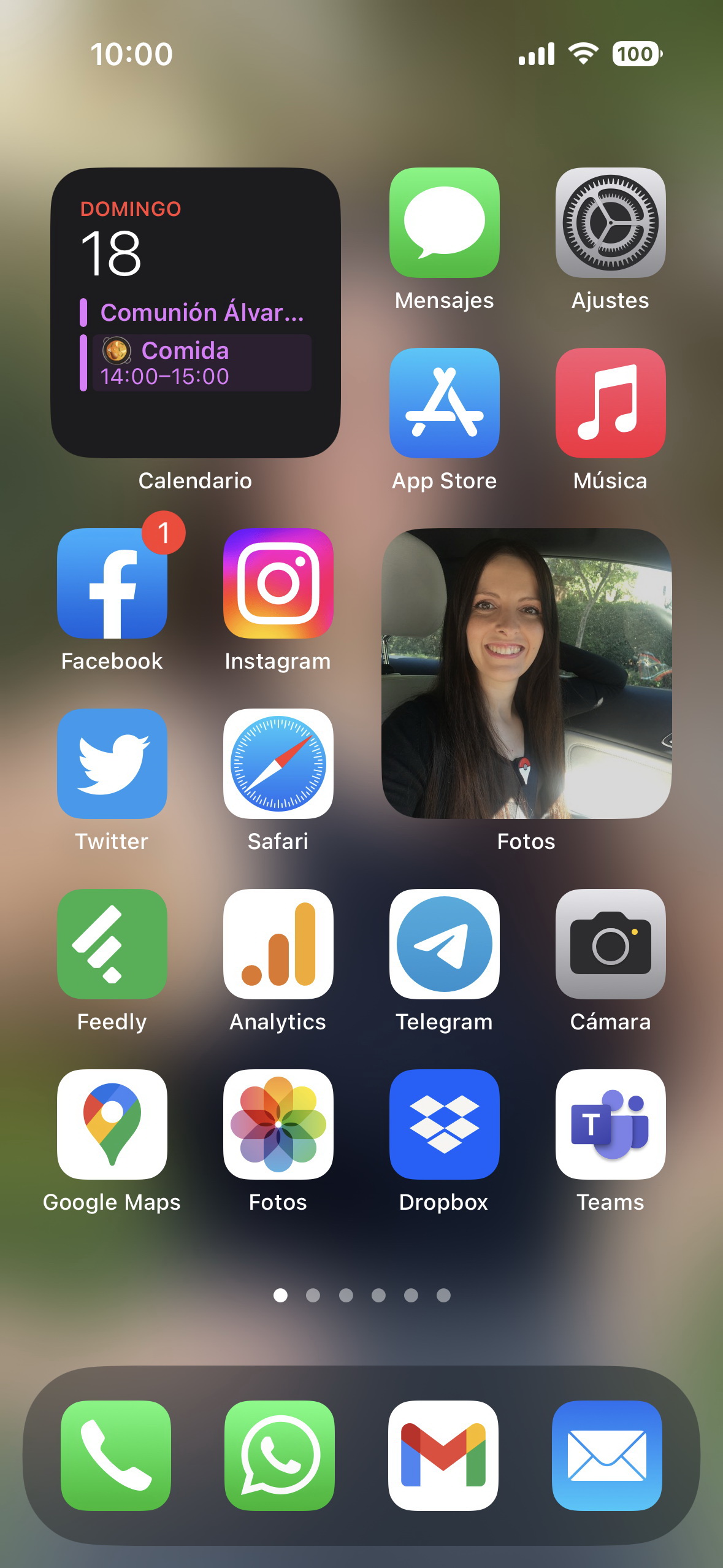
Task: Open Telegram
Action: click(445, 944)
